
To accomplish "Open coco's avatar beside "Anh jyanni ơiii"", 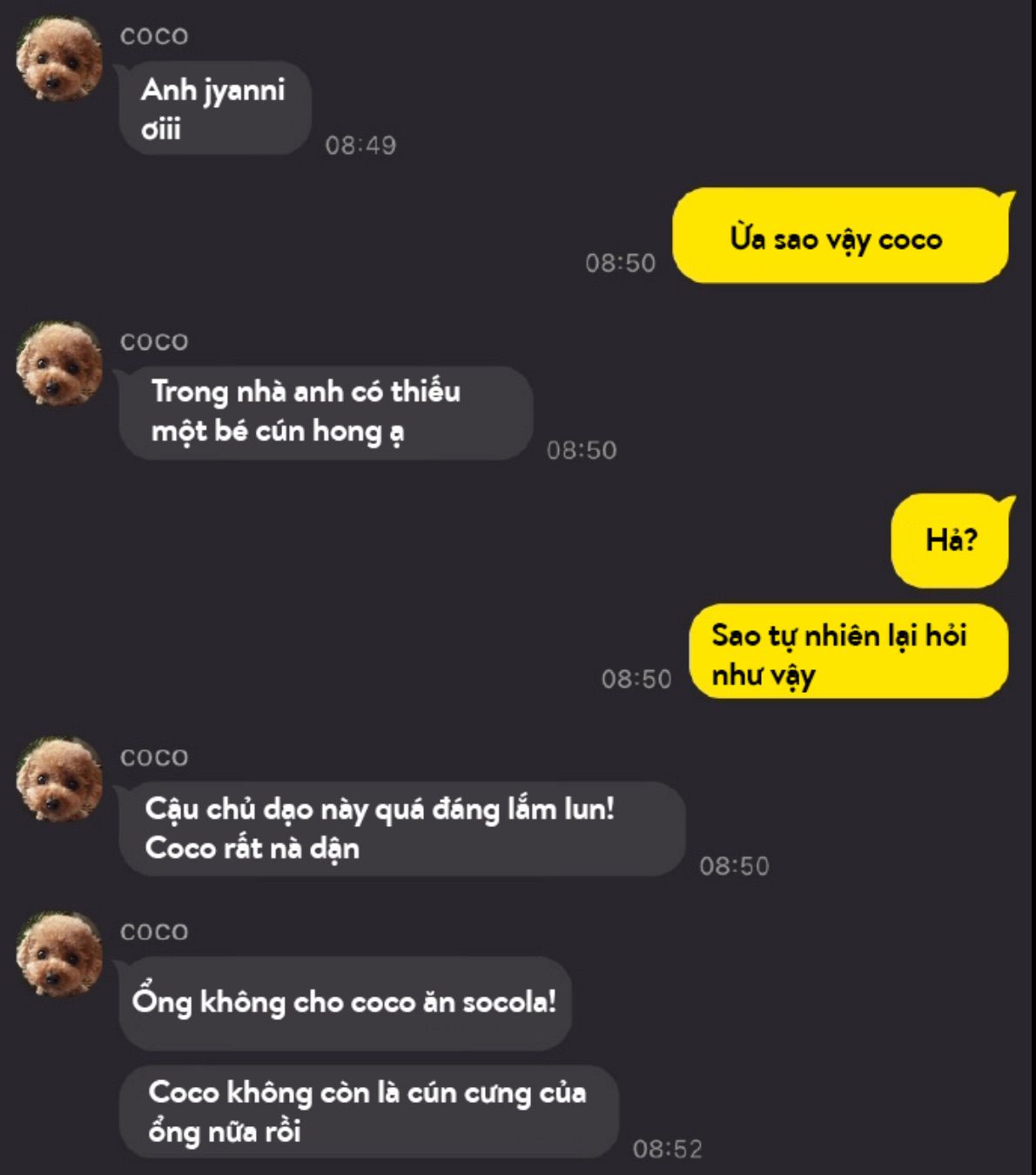I will [x=59, y=60].
